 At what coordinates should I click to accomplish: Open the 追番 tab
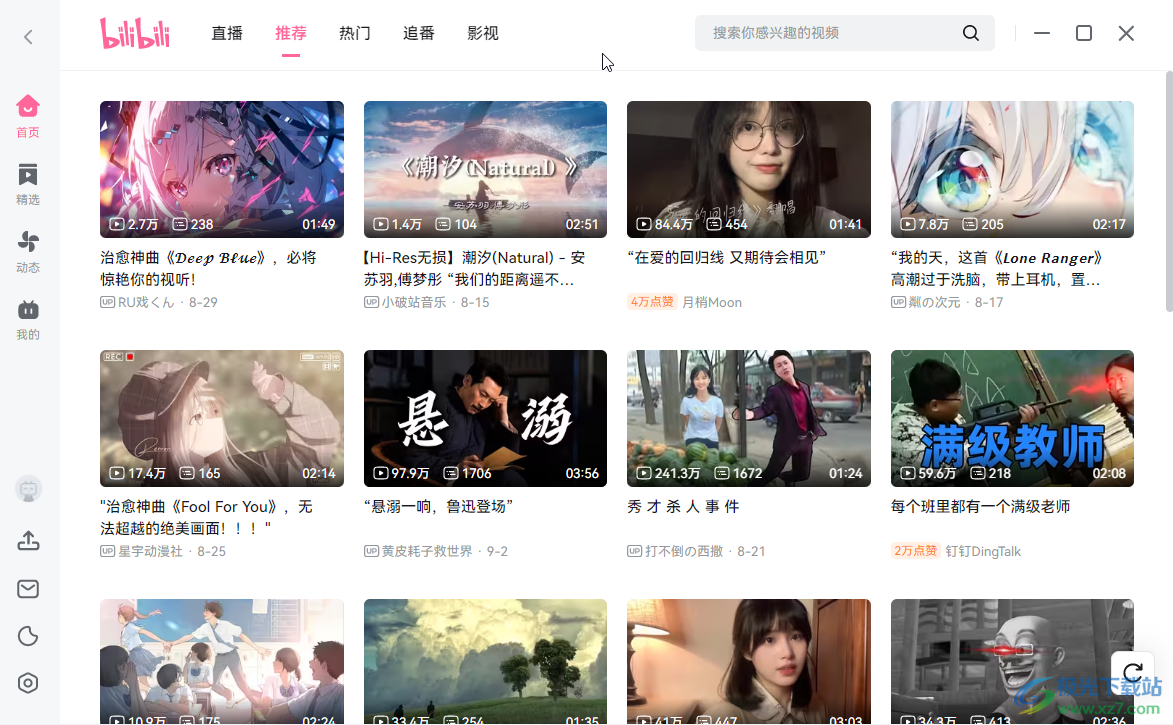419,33
